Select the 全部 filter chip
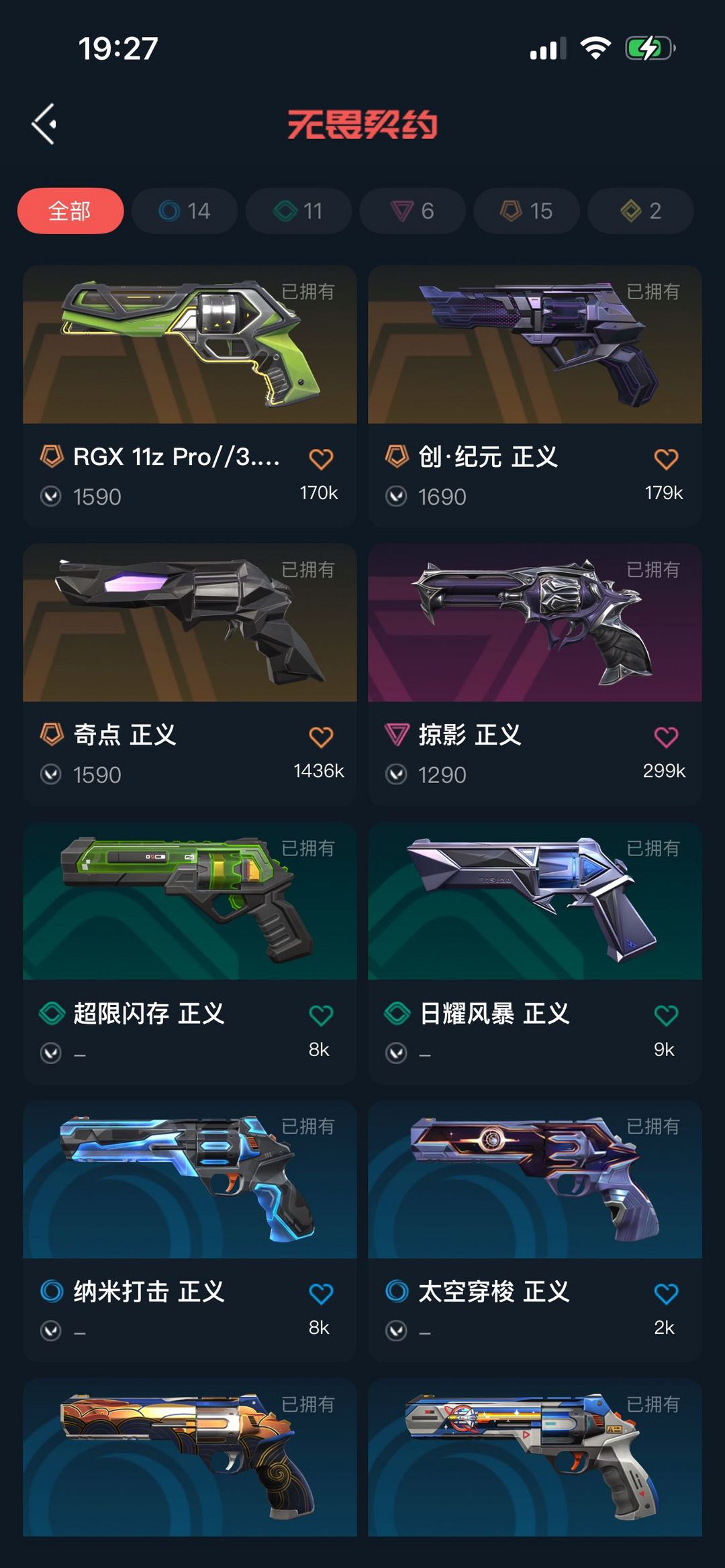Image resolution: width=725 pixels, height=1568 pixels. pos(70,211)
